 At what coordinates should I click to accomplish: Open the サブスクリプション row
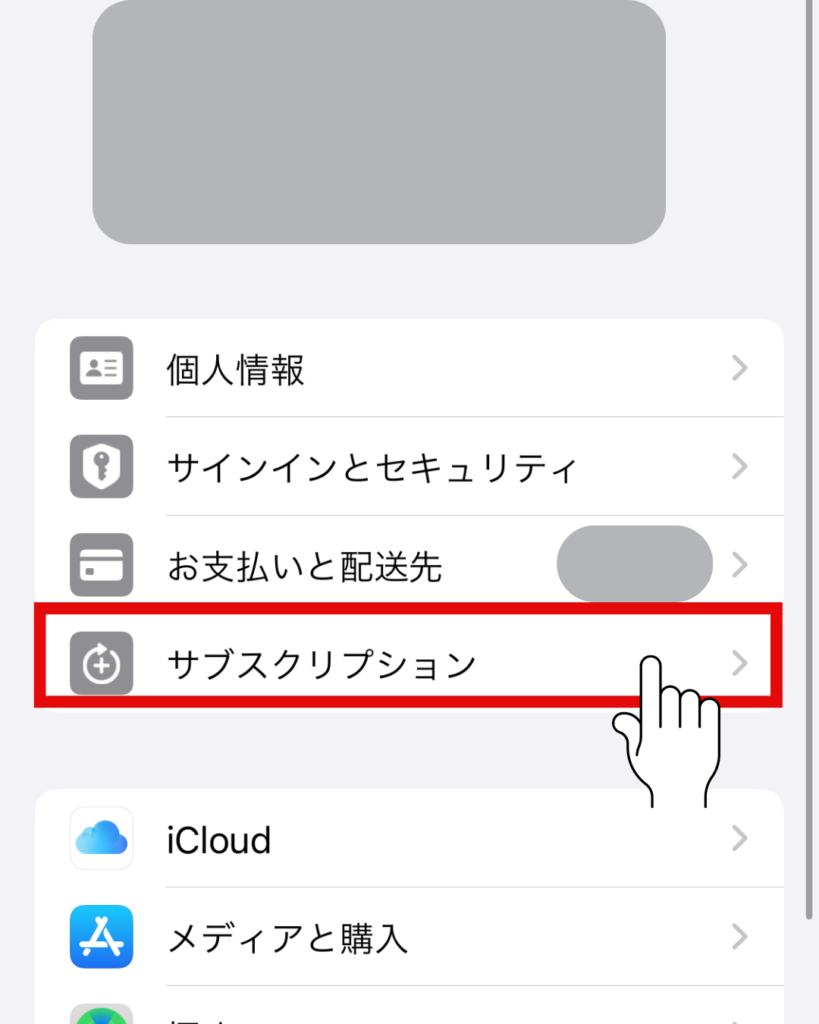coord(408,663)
